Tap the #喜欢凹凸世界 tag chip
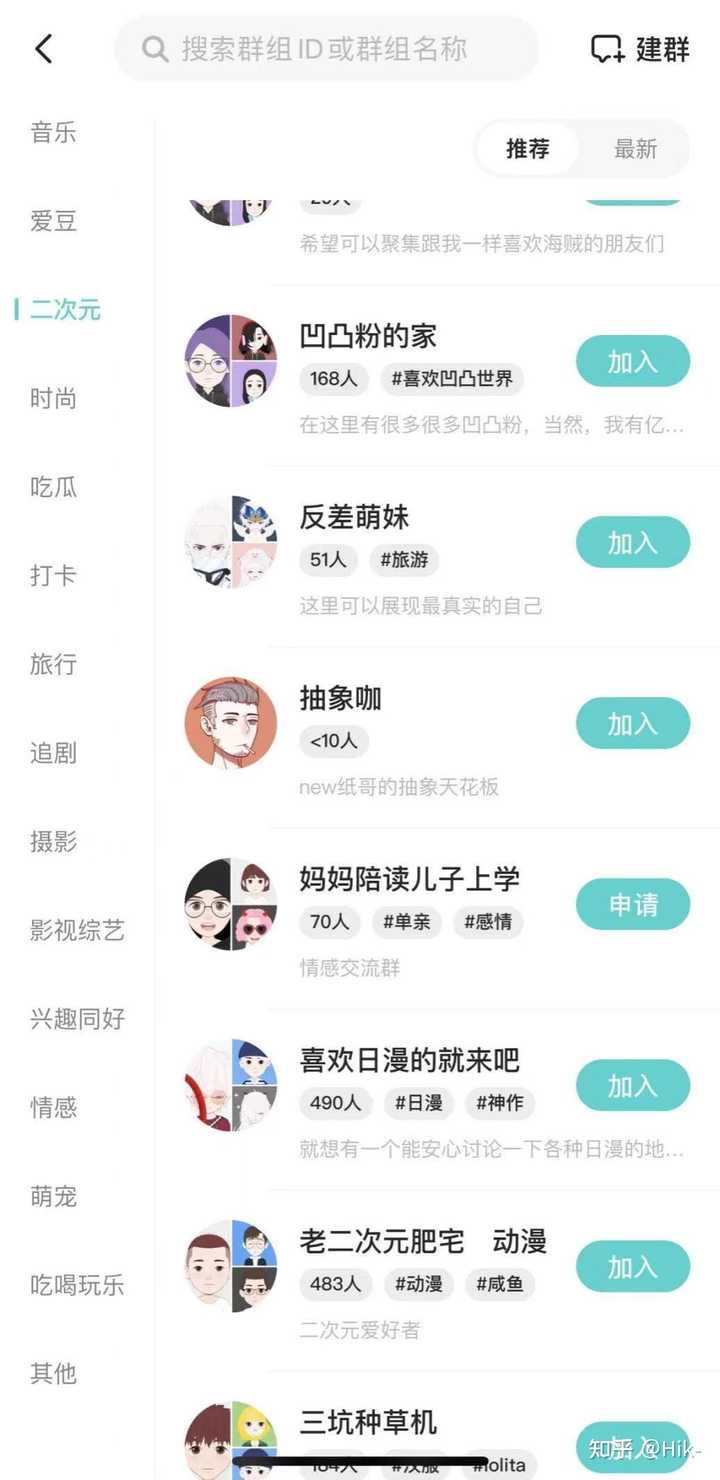 [451, 379]
